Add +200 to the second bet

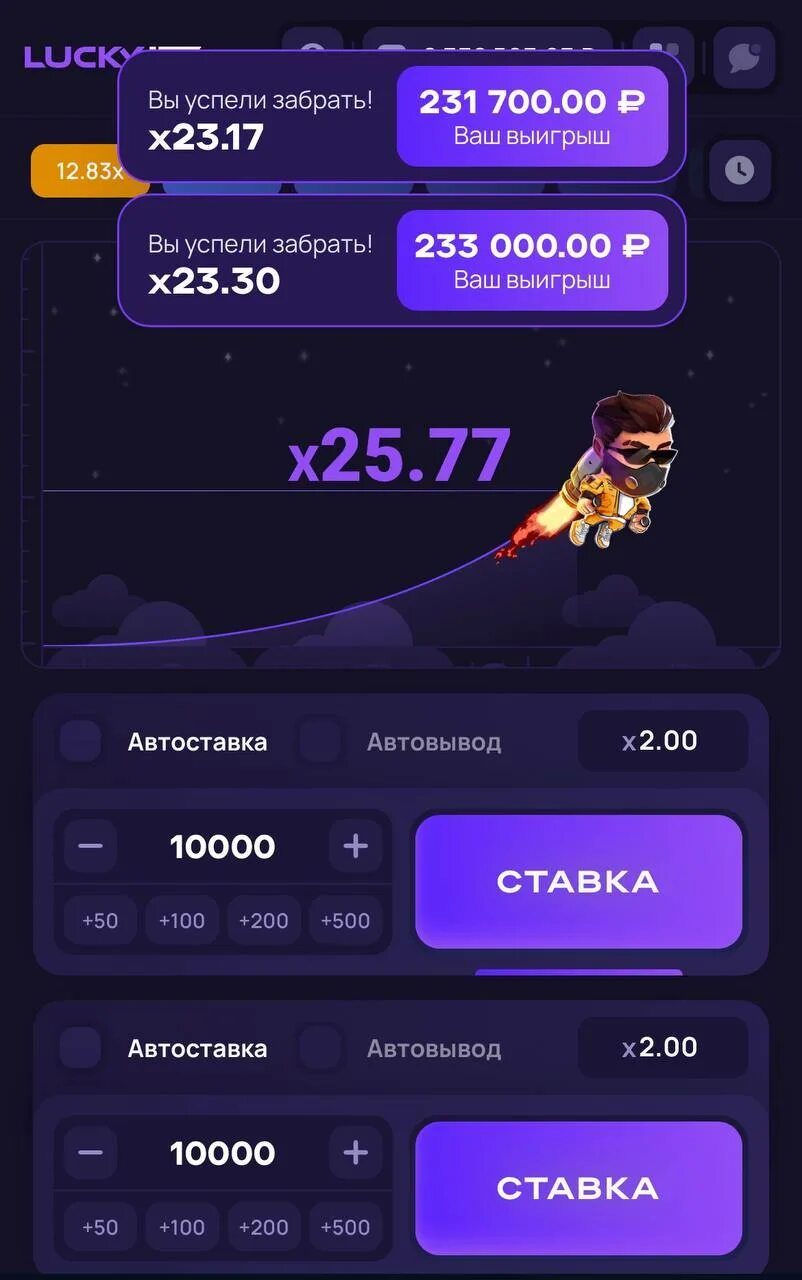(x=264, y=1227)
